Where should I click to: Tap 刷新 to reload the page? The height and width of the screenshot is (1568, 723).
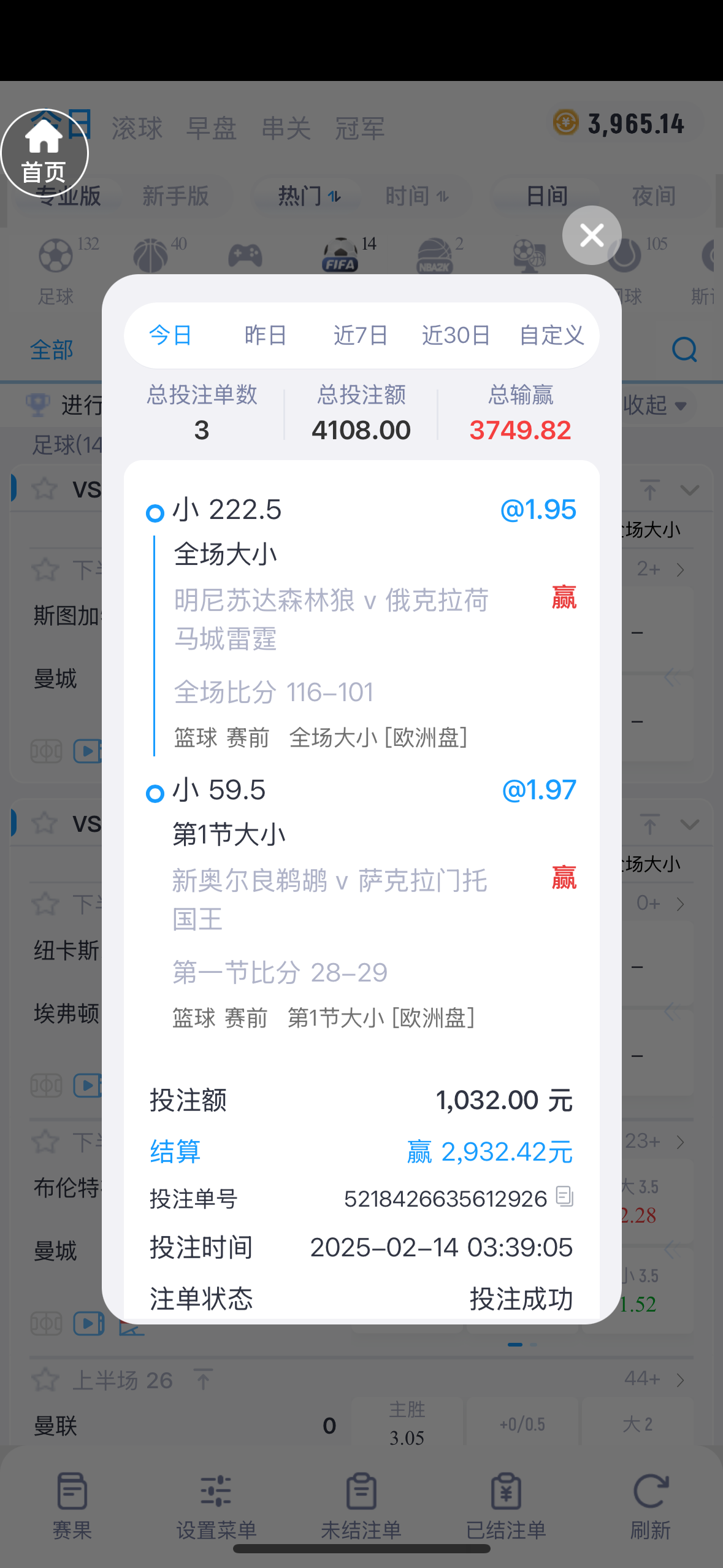pyautogui.click(x=650, y=1505)
